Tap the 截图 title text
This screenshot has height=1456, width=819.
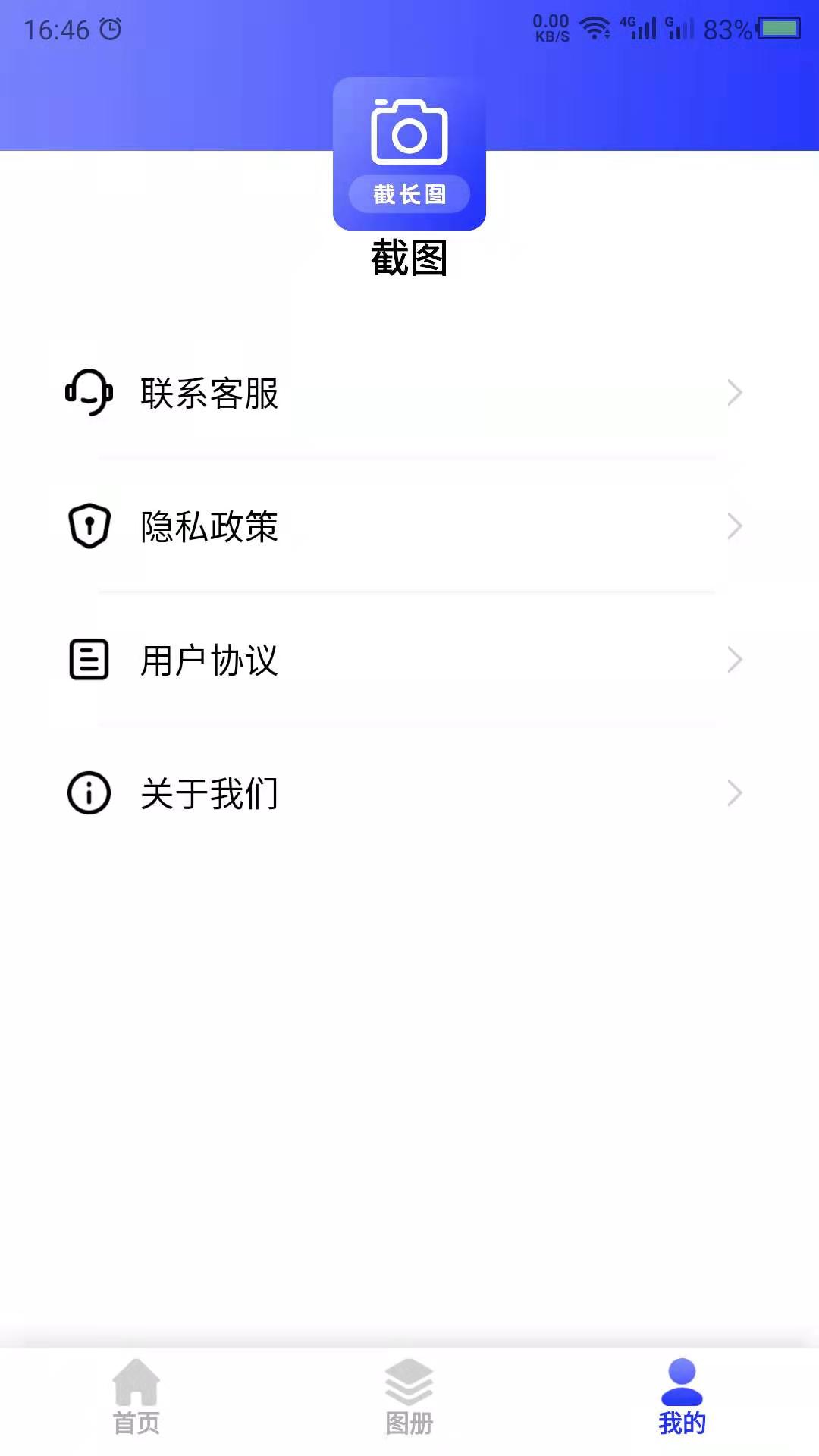[x=409, y=258]
